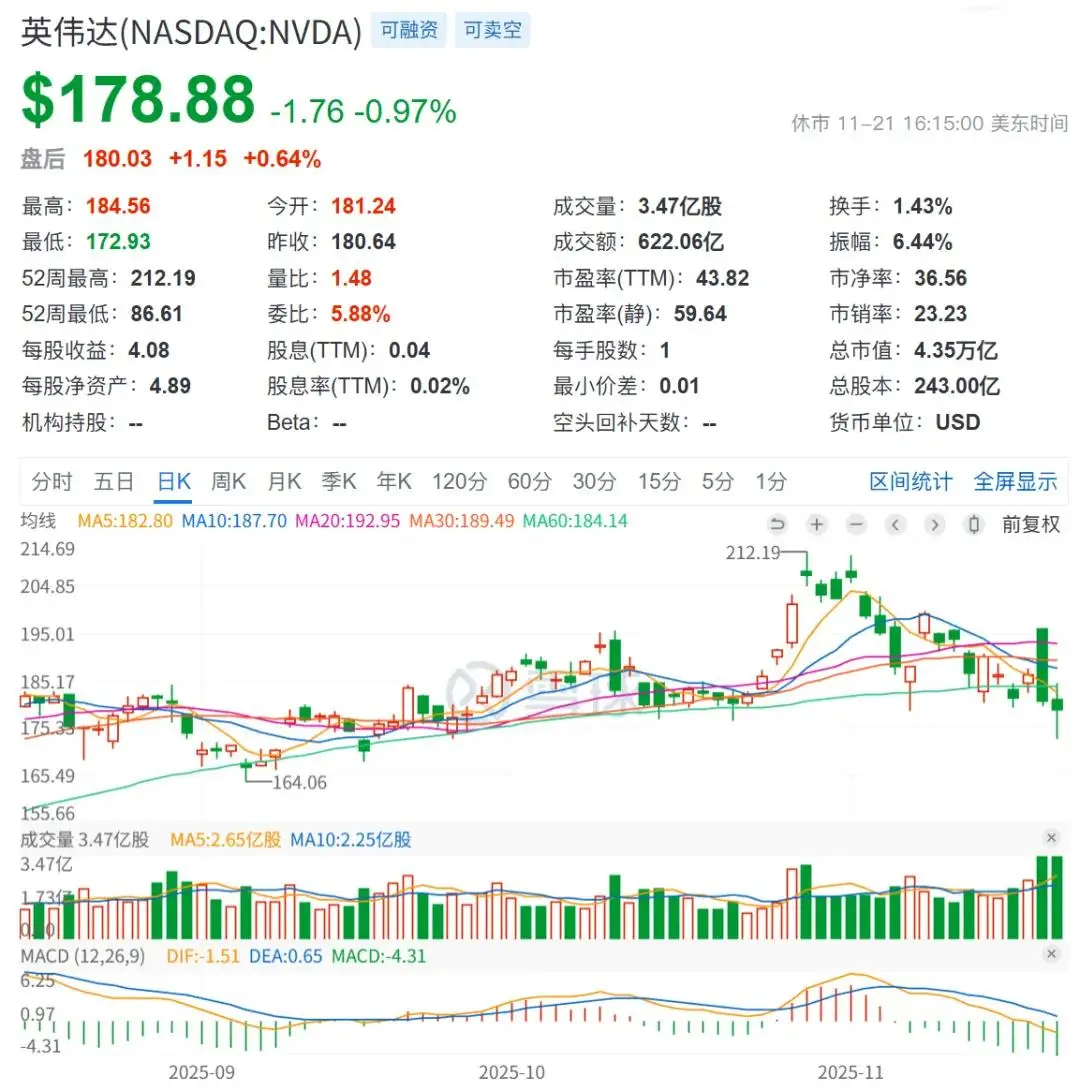Zoom in on the K-line chart
The width and height of the screenshot is (1080, 1091).
click(x=818, y=524)
